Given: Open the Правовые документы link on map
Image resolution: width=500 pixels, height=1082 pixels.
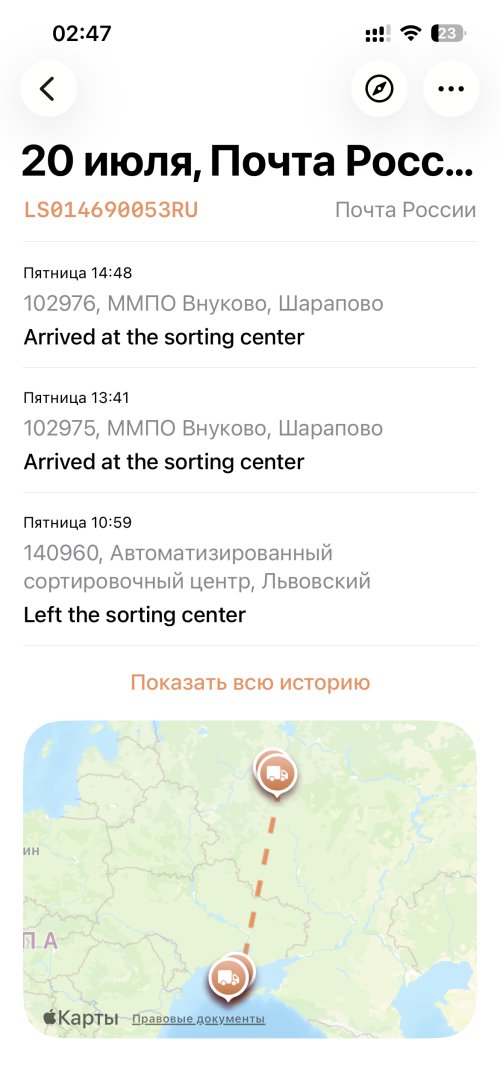Looking at the screenshot, I should 199,1019.
